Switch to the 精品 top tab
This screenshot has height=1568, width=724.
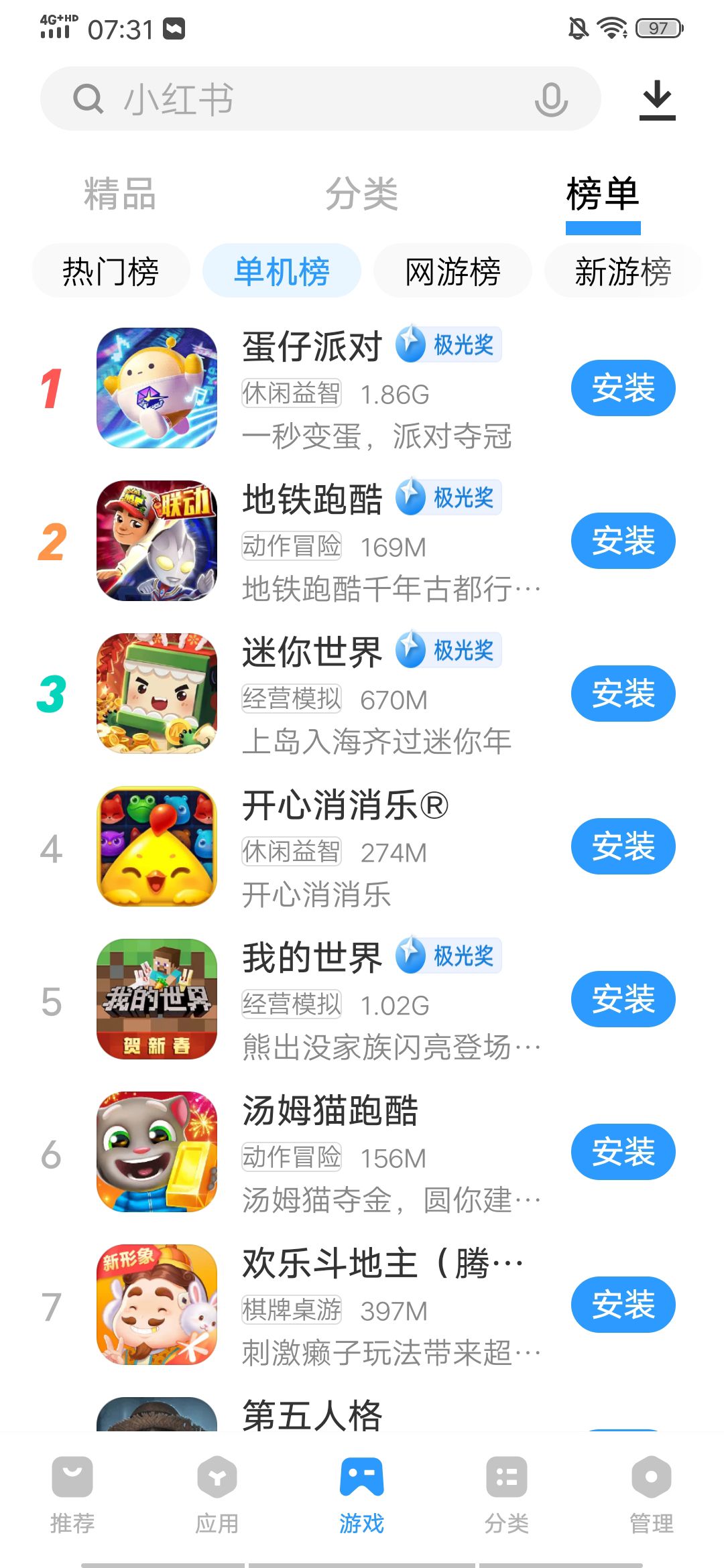pos(120,194)
